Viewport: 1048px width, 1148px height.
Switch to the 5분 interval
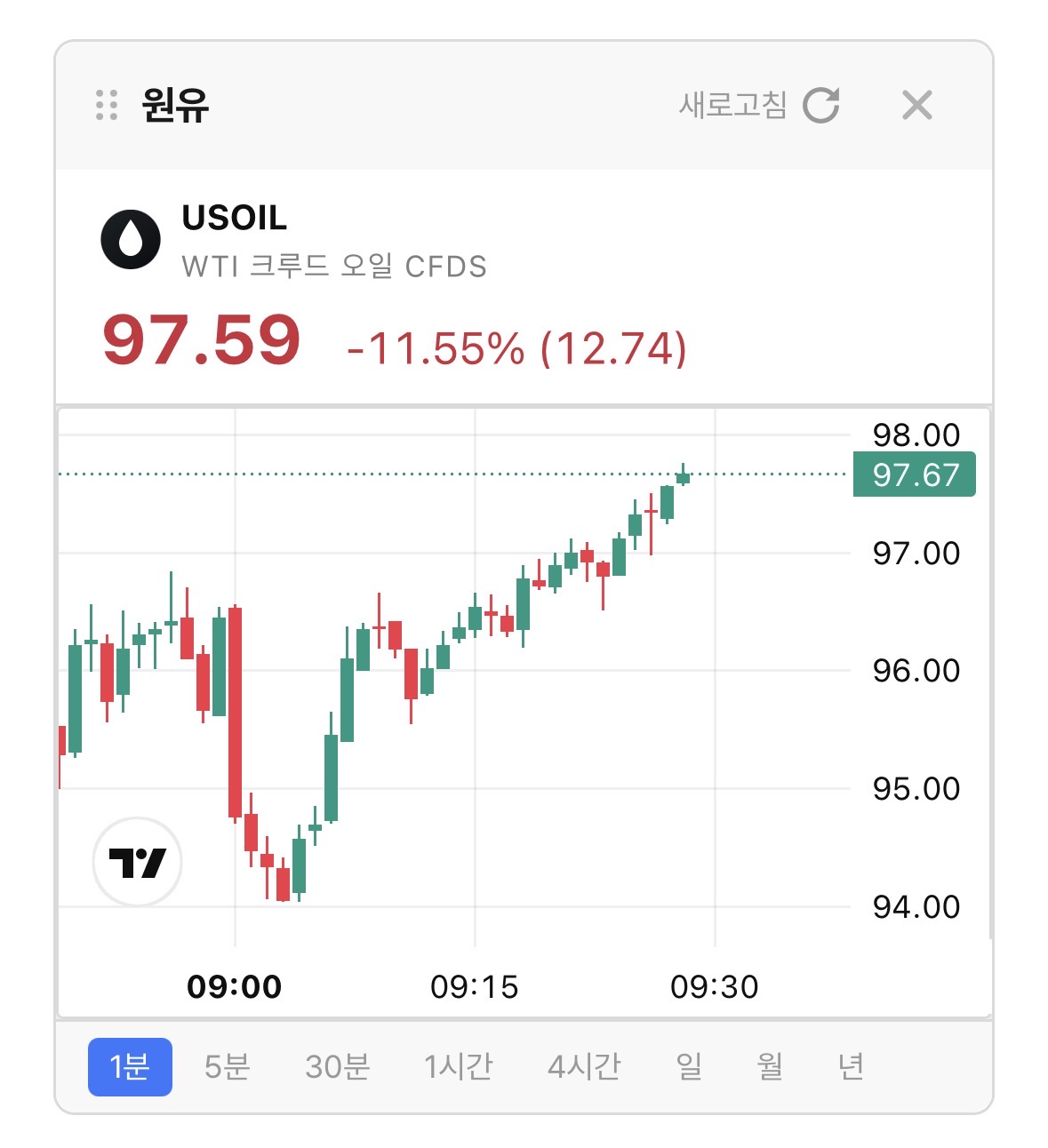click(227, 1066)
